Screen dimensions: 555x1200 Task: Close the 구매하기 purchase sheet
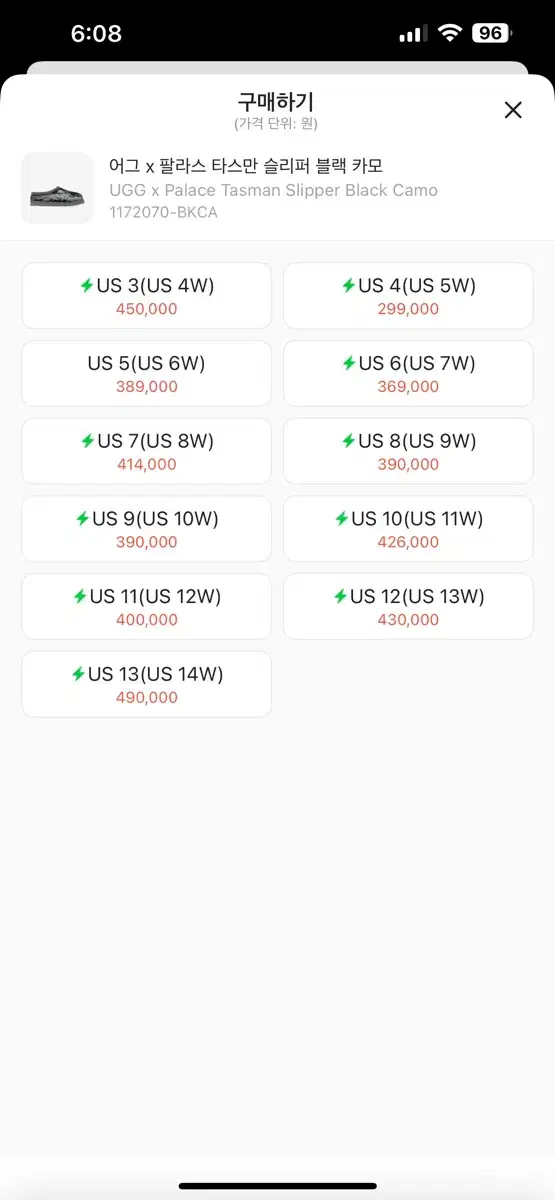coord(513,110)
